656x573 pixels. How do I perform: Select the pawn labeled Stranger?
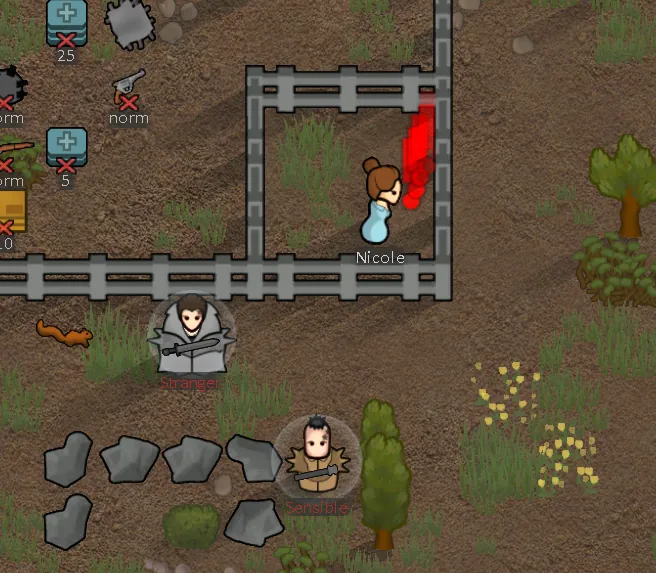pyautogui.click(x=191, y=334)
